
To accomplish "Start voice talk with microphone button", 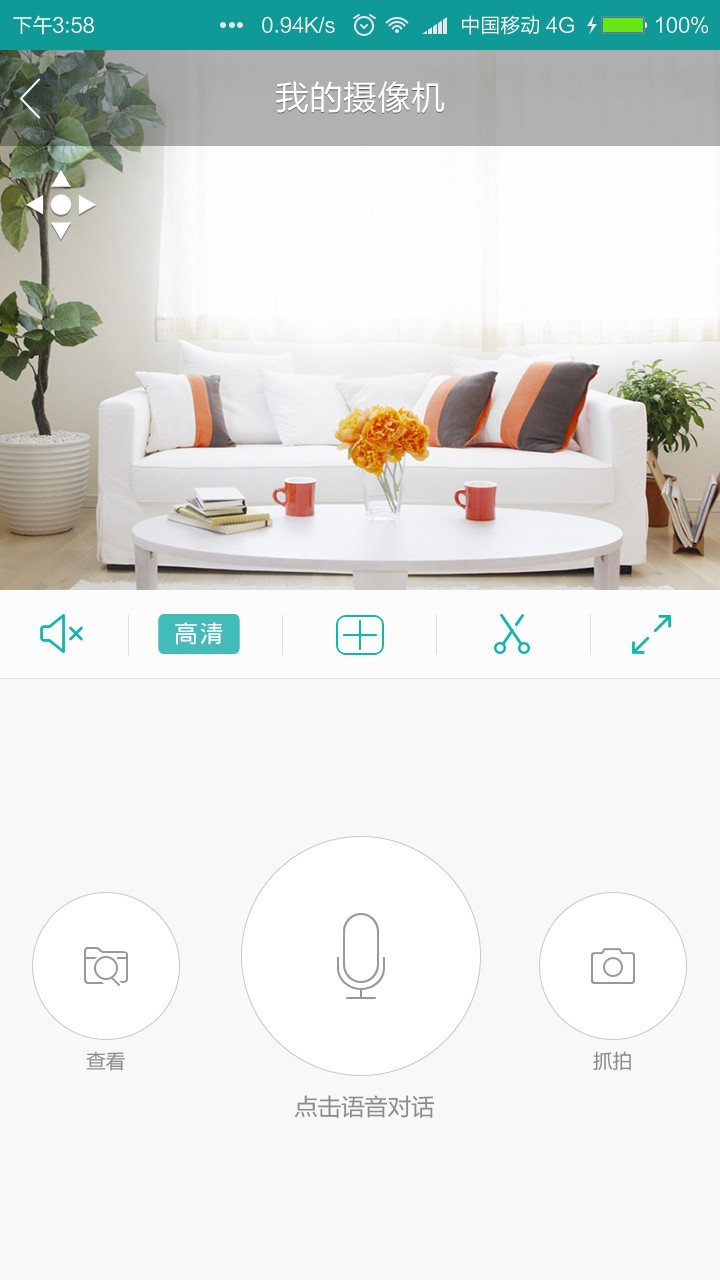I will (x=361, y=956).
